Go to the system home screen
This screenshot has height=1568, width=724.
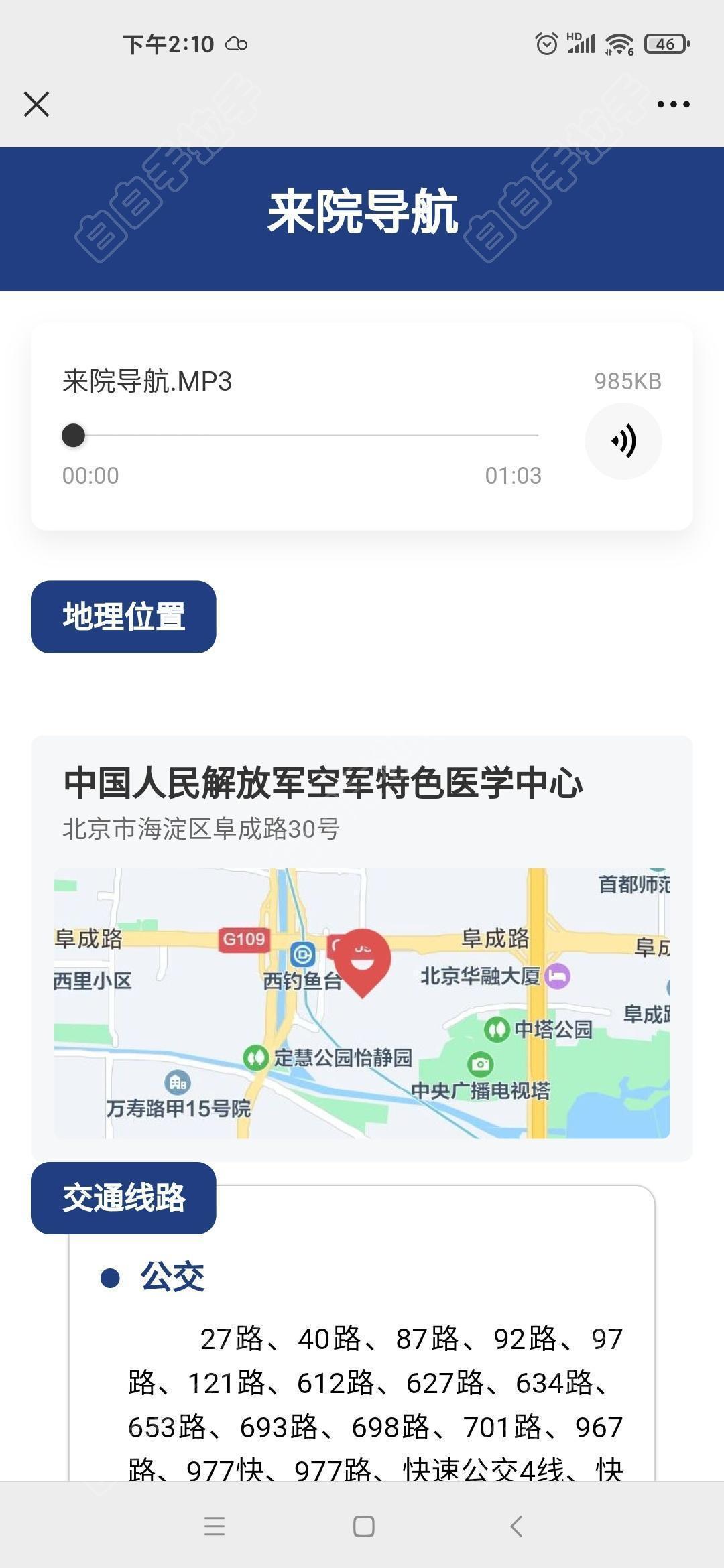363,1526
